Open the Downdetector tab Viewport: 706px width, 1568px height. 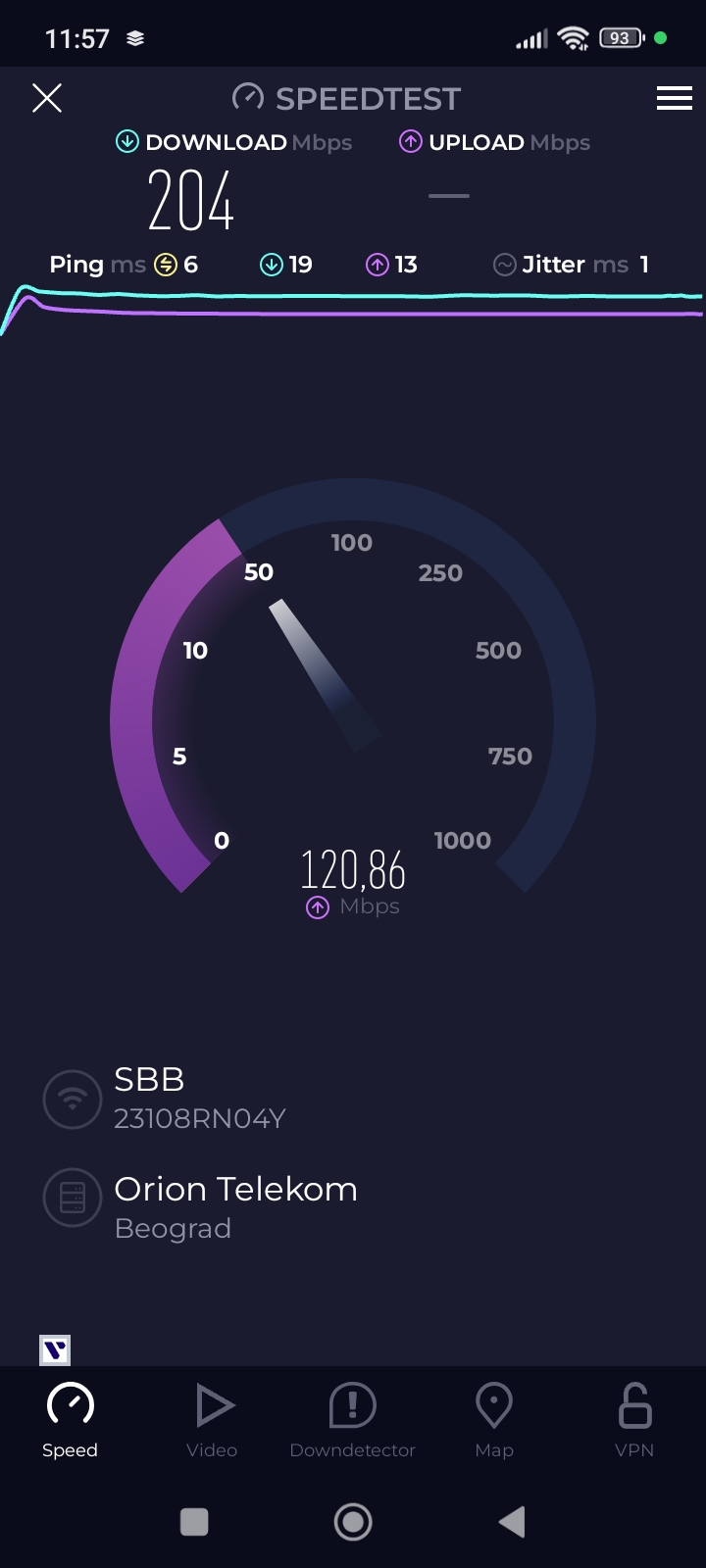point(352,1420)
